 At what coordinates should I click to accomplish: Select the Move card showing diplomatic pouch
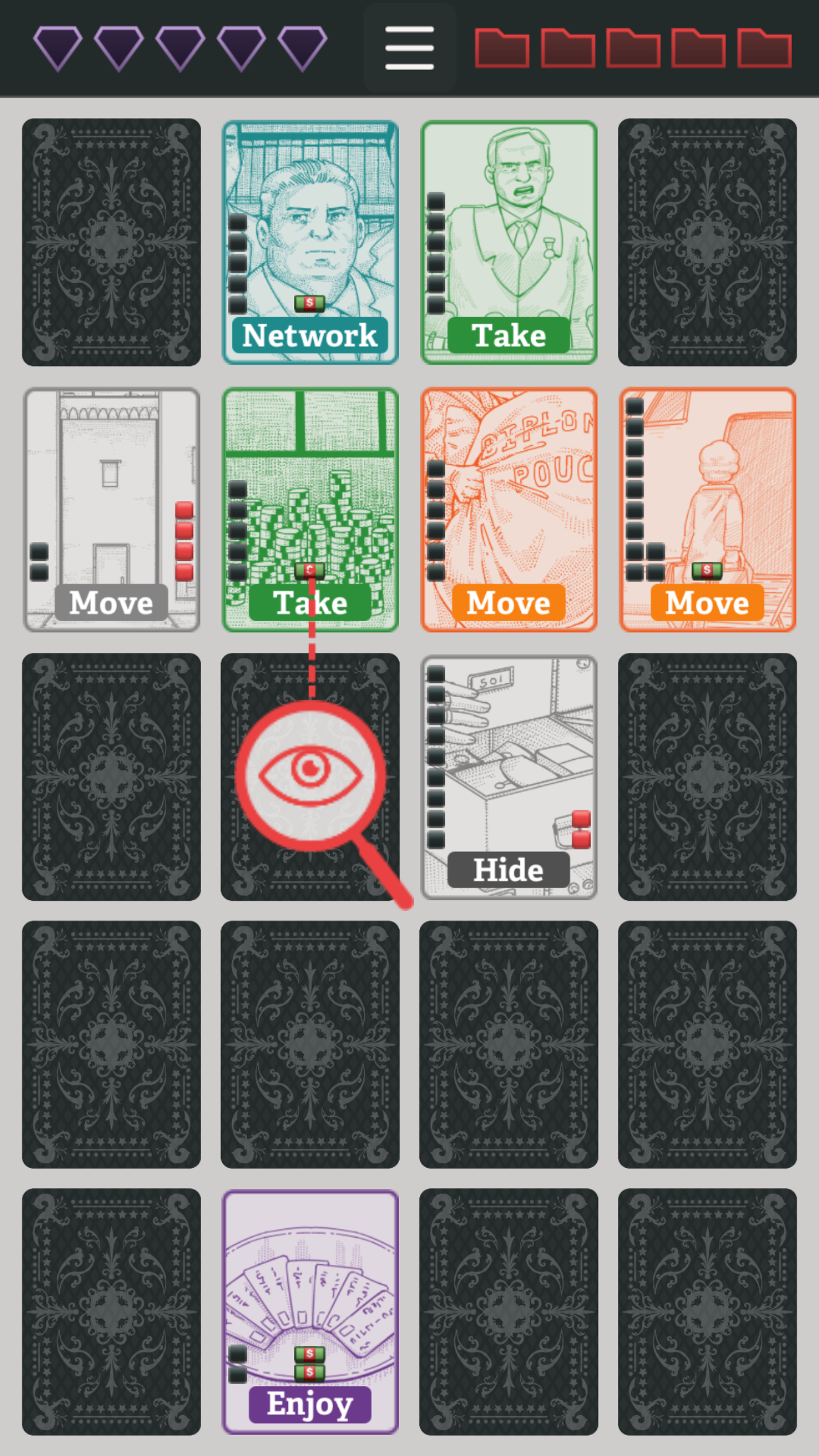click(x=509, y=510)
